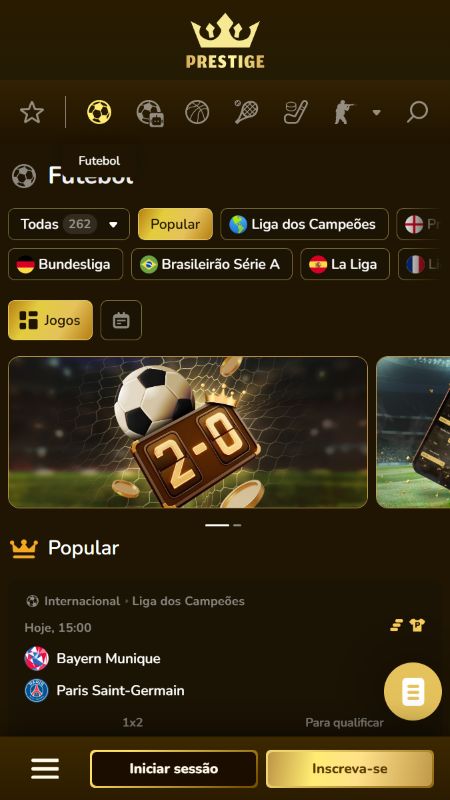Filter by Brasileirão Série A
The width and height of the screenshot is (450, 800).
coord(212,264)
